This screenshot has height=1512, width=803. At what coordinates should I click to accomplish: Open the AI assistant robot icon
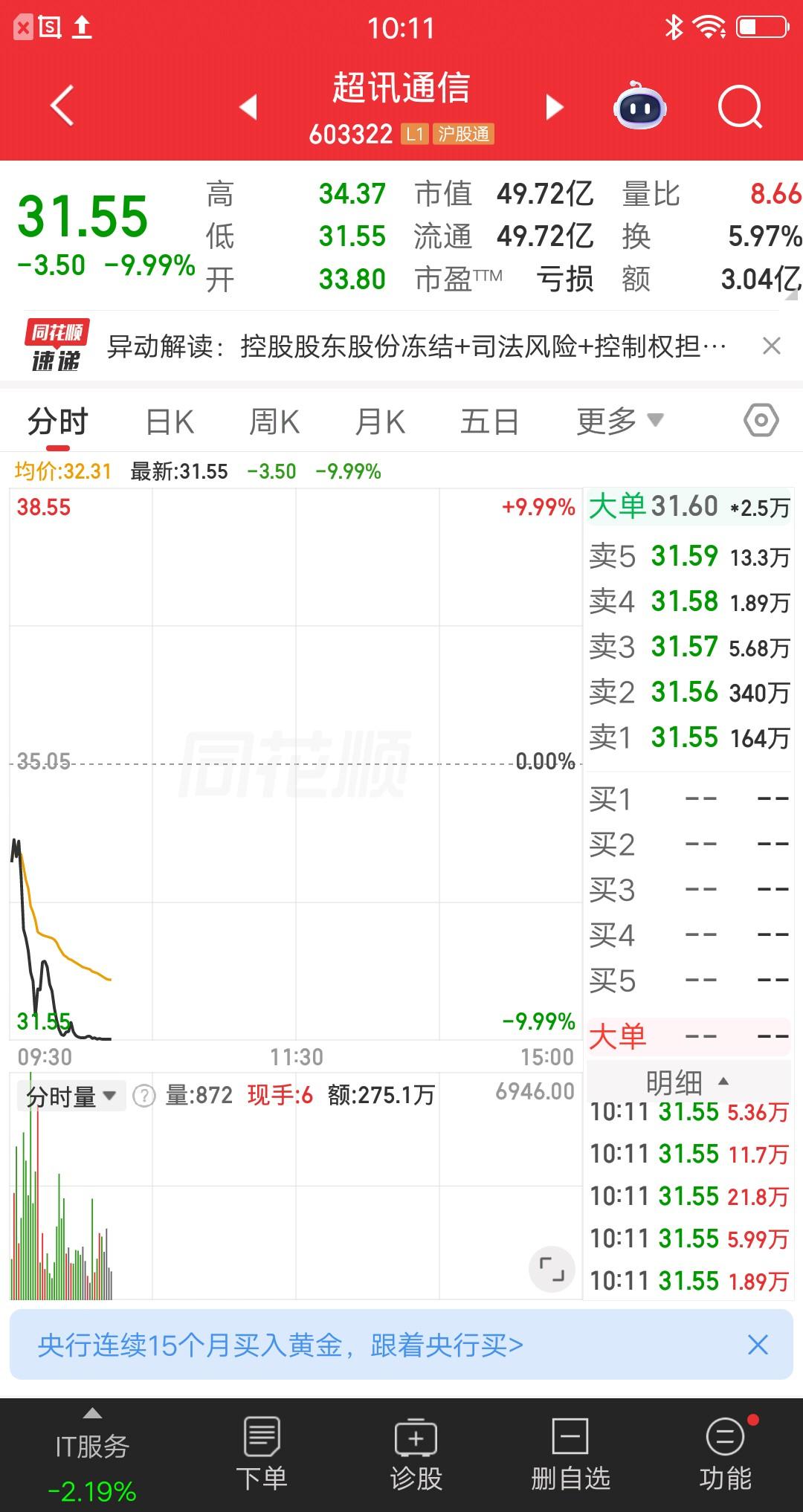point(642,107)
